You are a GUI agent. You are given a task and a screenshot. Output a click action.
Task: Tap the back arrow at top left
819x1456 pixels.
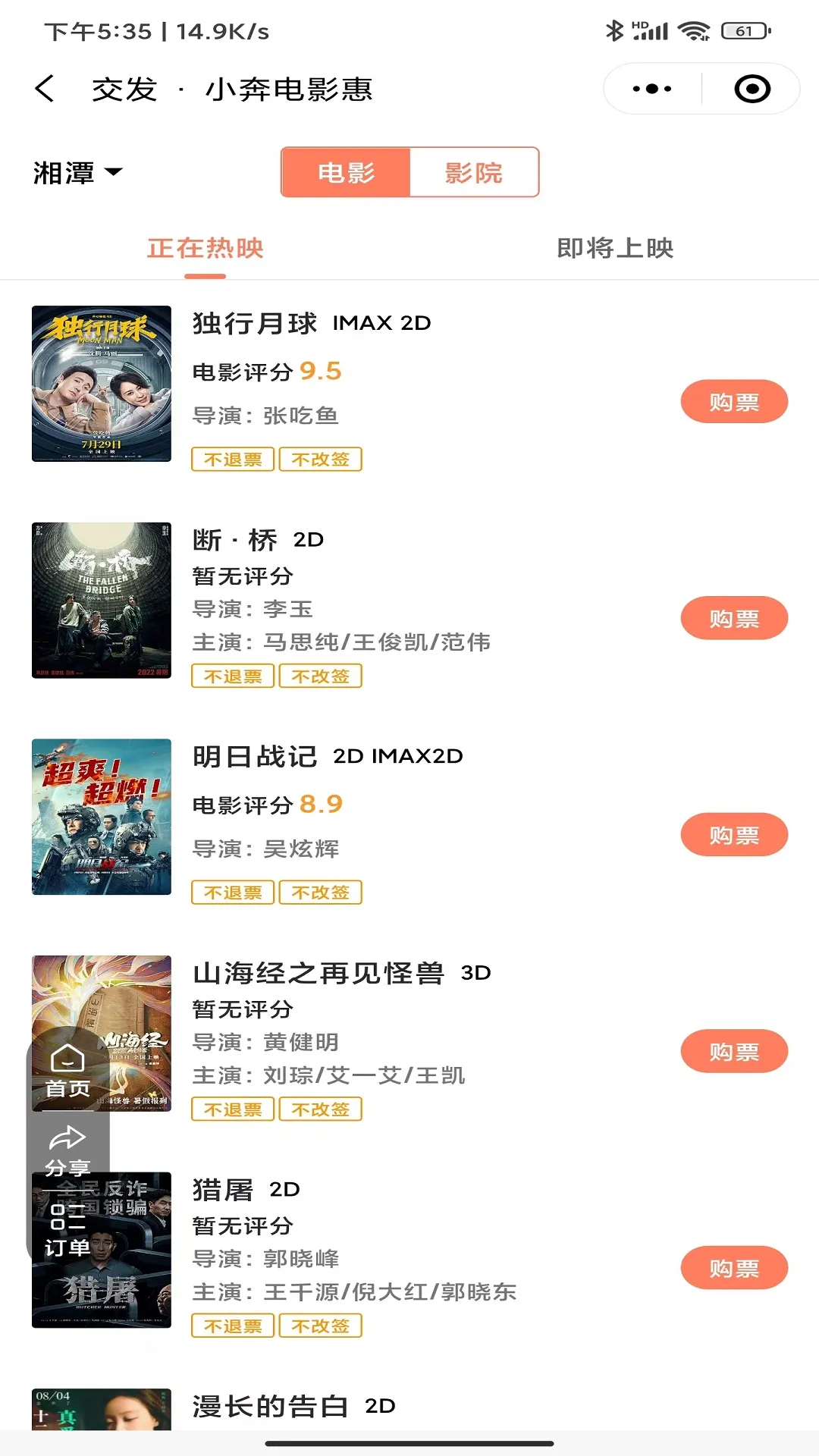pyautogui.click(x=45, y=88)
